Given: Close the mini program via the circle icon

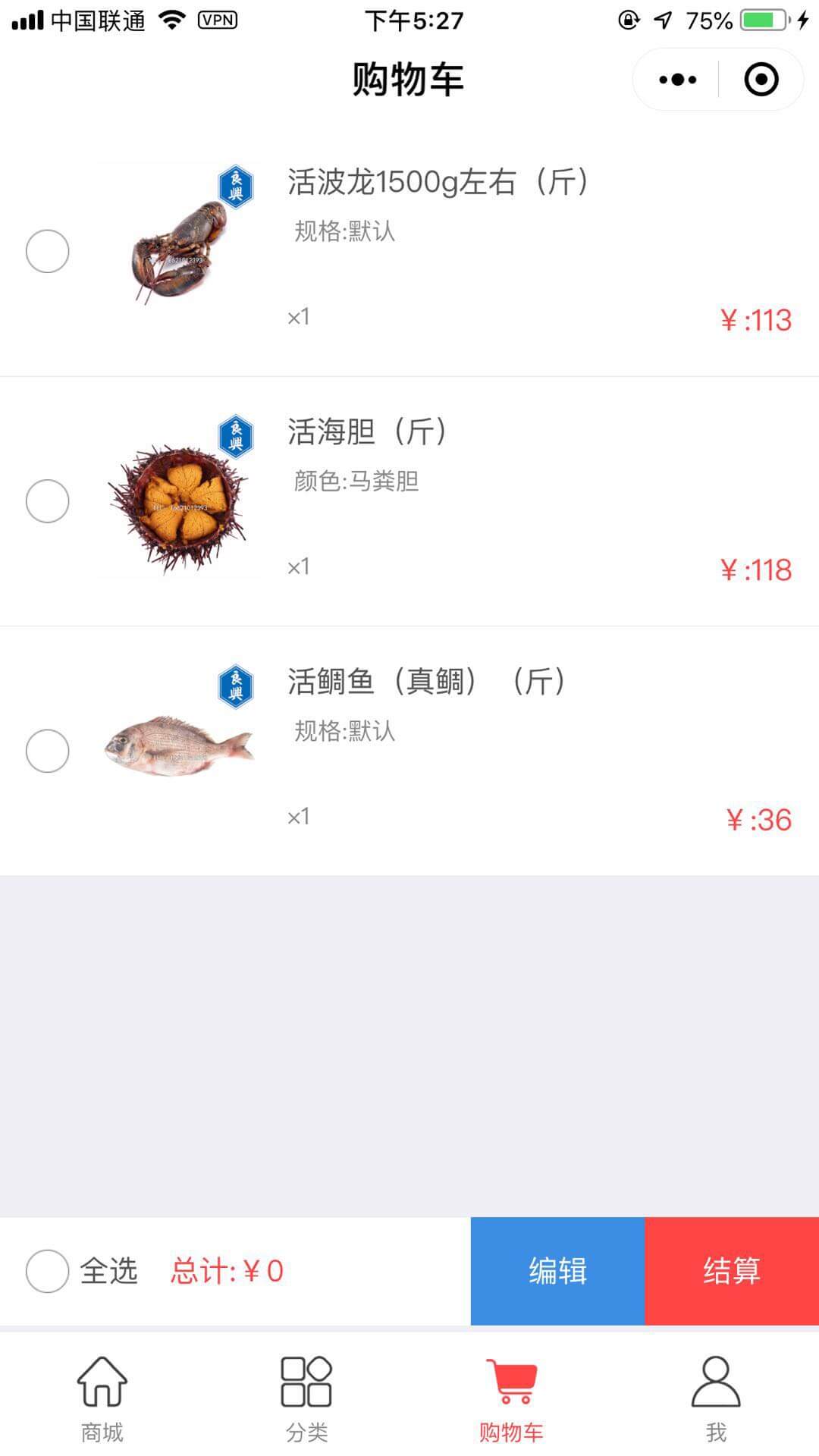Looking at the screenshot, I should coord(761,80).
